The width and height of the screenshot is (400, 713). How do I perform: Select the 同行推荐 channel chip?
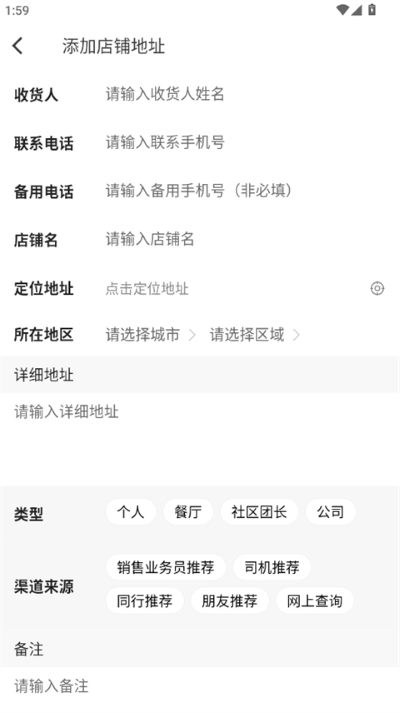click(145, 601)
